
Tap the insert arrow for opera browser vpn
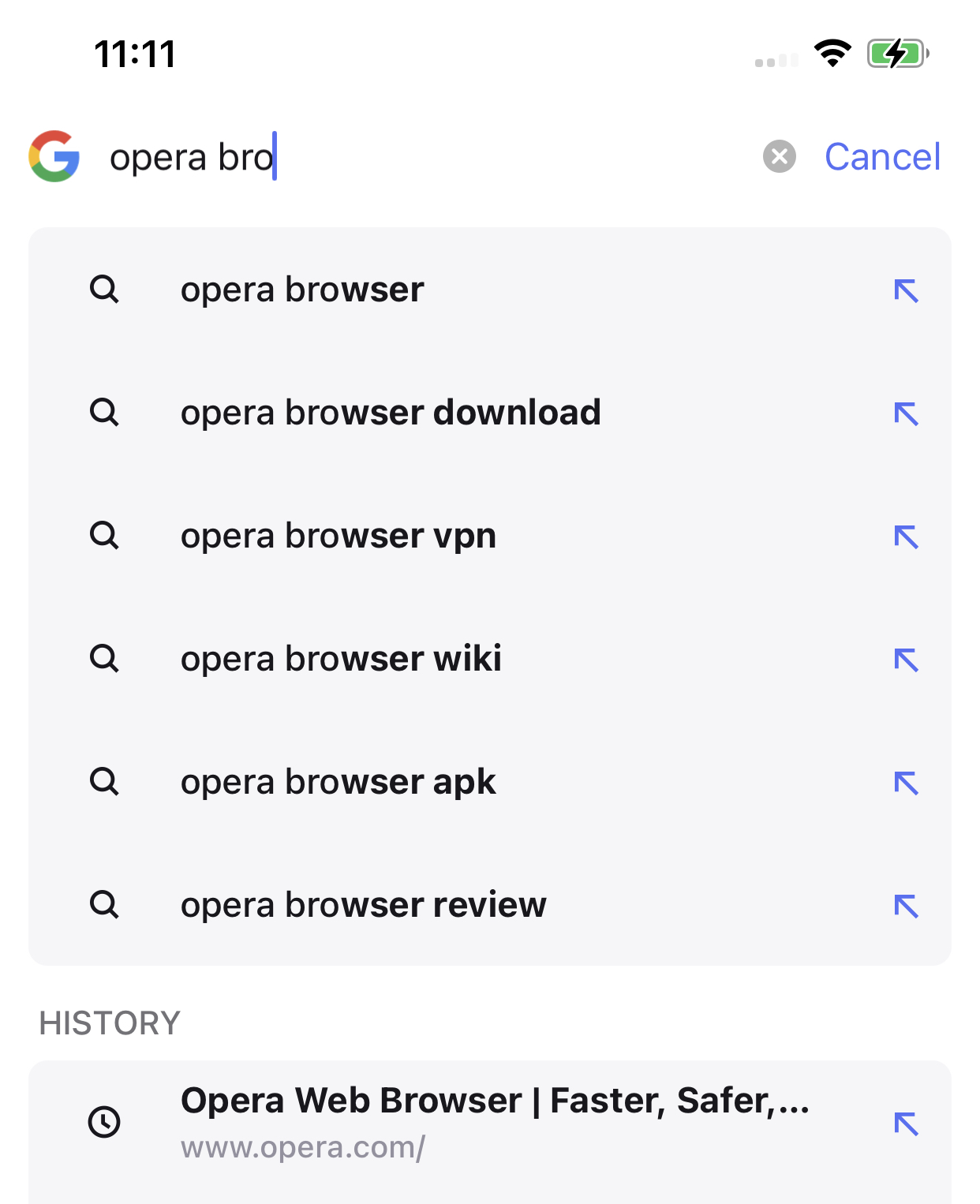908,536
